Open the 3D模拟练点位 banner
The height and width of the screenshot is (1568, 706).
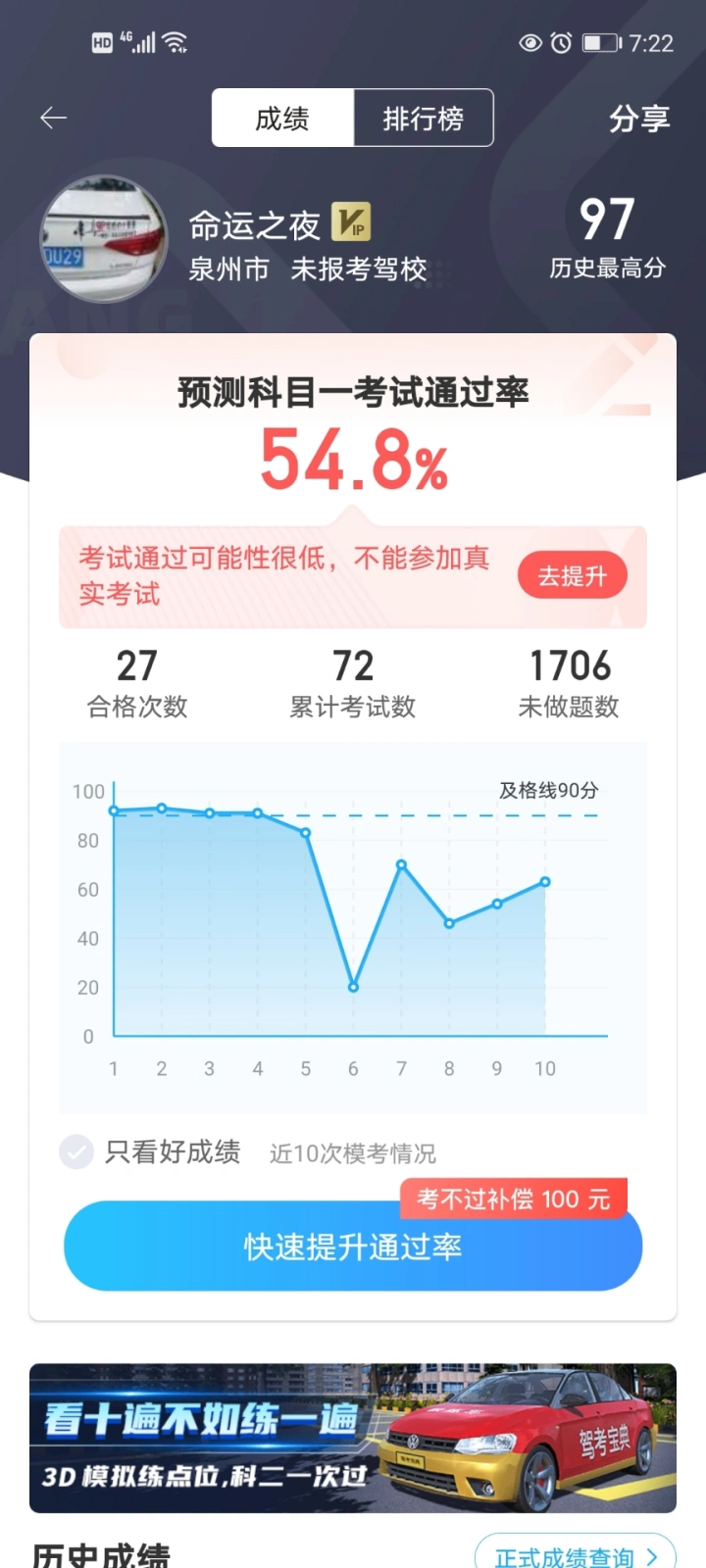[x=352, y=1438]
